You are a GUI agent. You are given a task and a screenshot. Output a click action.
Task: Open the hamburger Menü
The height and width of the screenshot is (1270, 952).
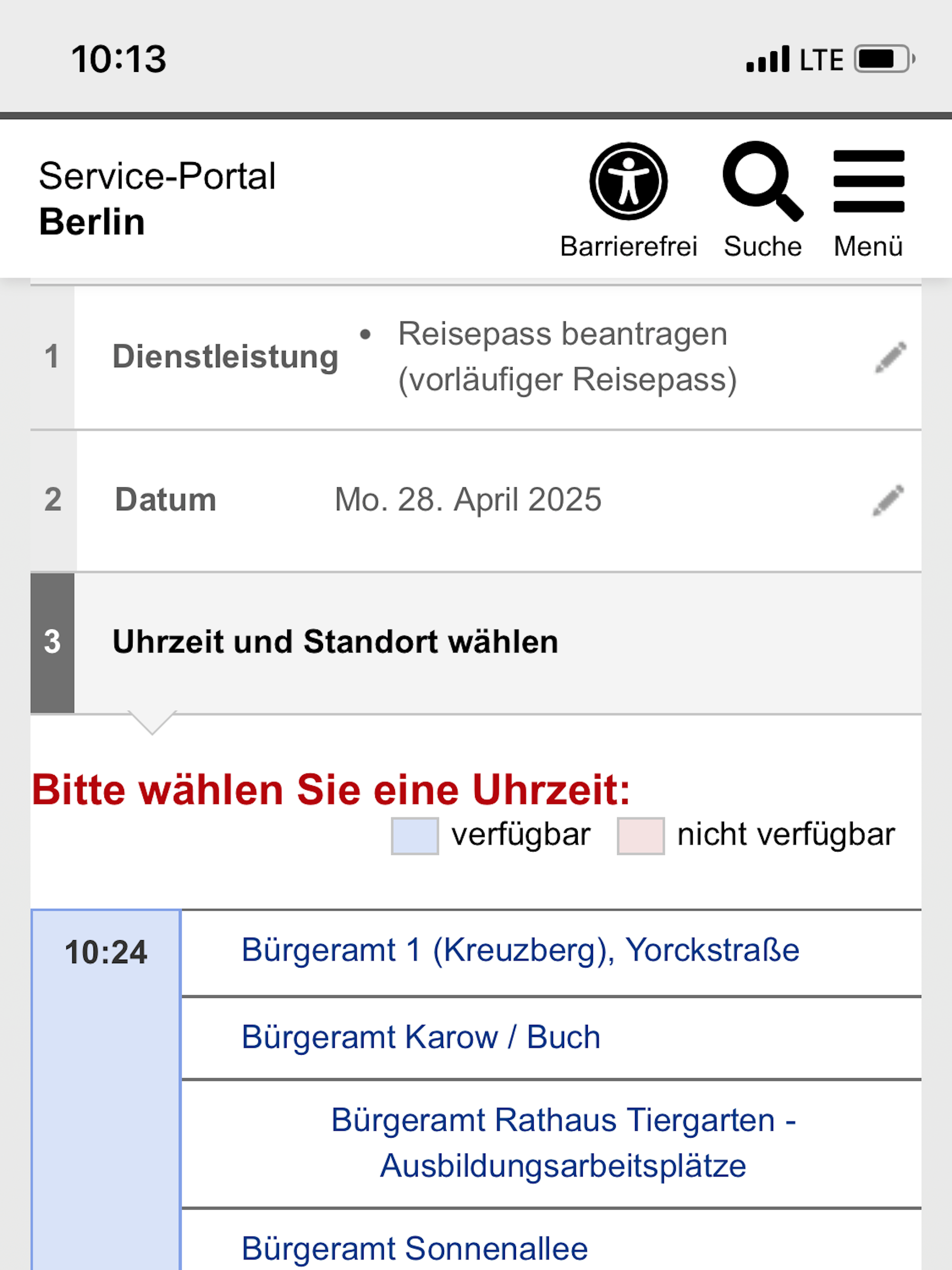click(868, 181)
